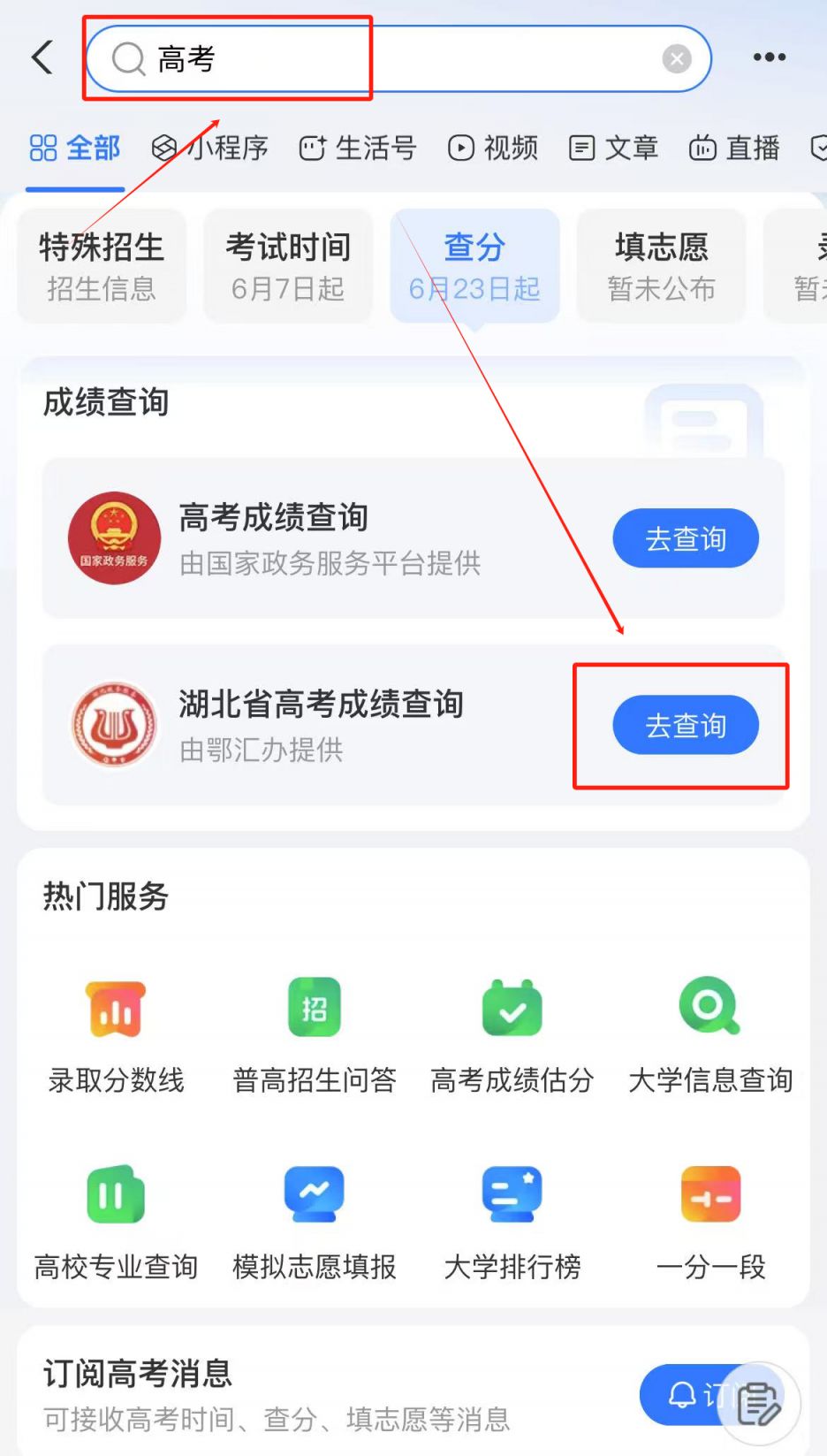Switch to the 视频 tab

(493, 148)
